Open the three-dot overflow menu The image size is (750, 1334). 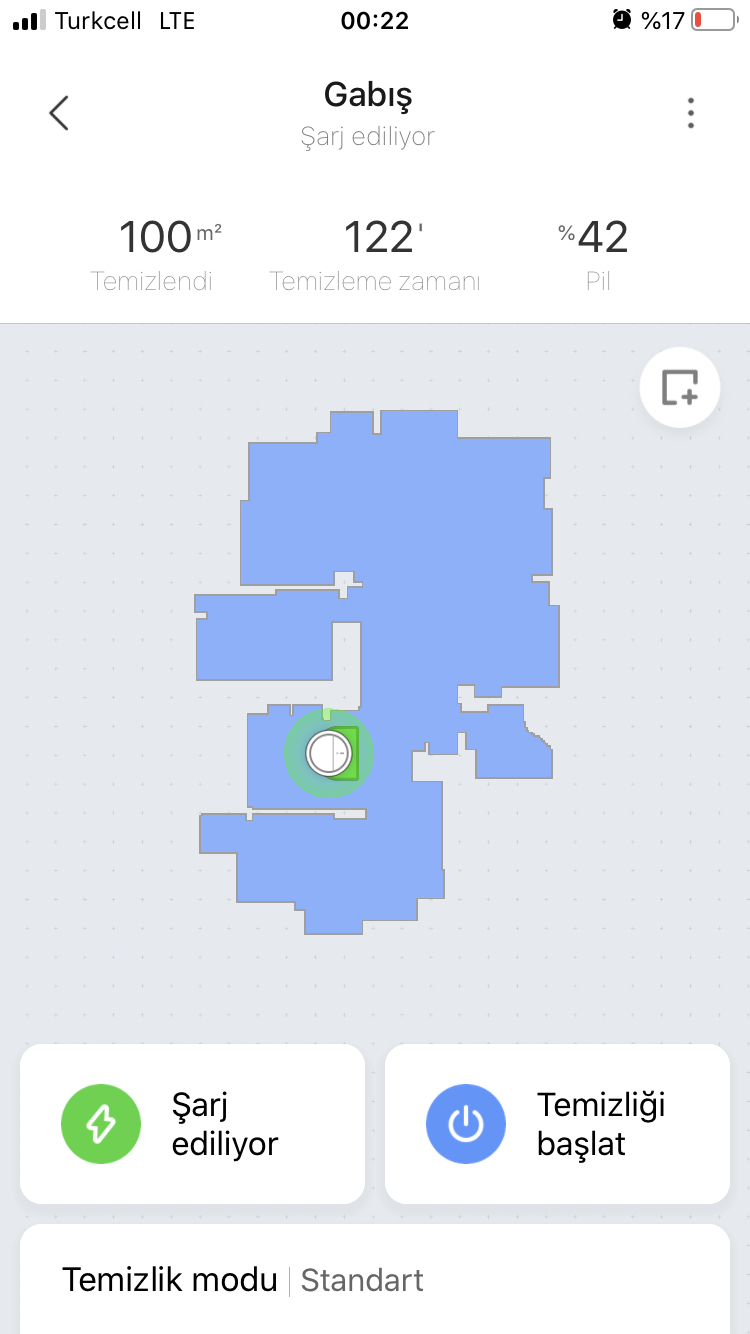[x=690, y=113]
